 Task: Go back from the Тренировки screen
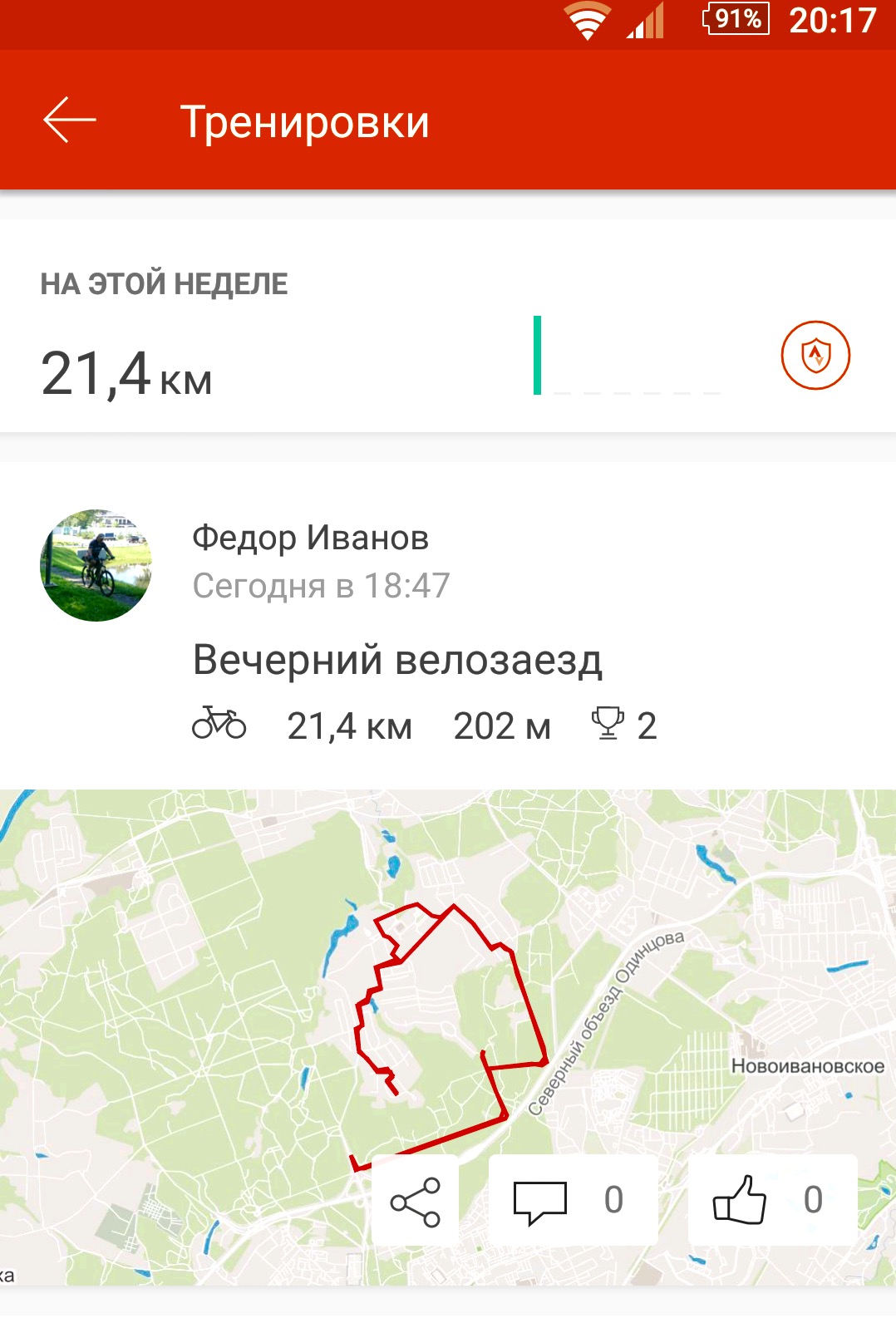point(70,120)
